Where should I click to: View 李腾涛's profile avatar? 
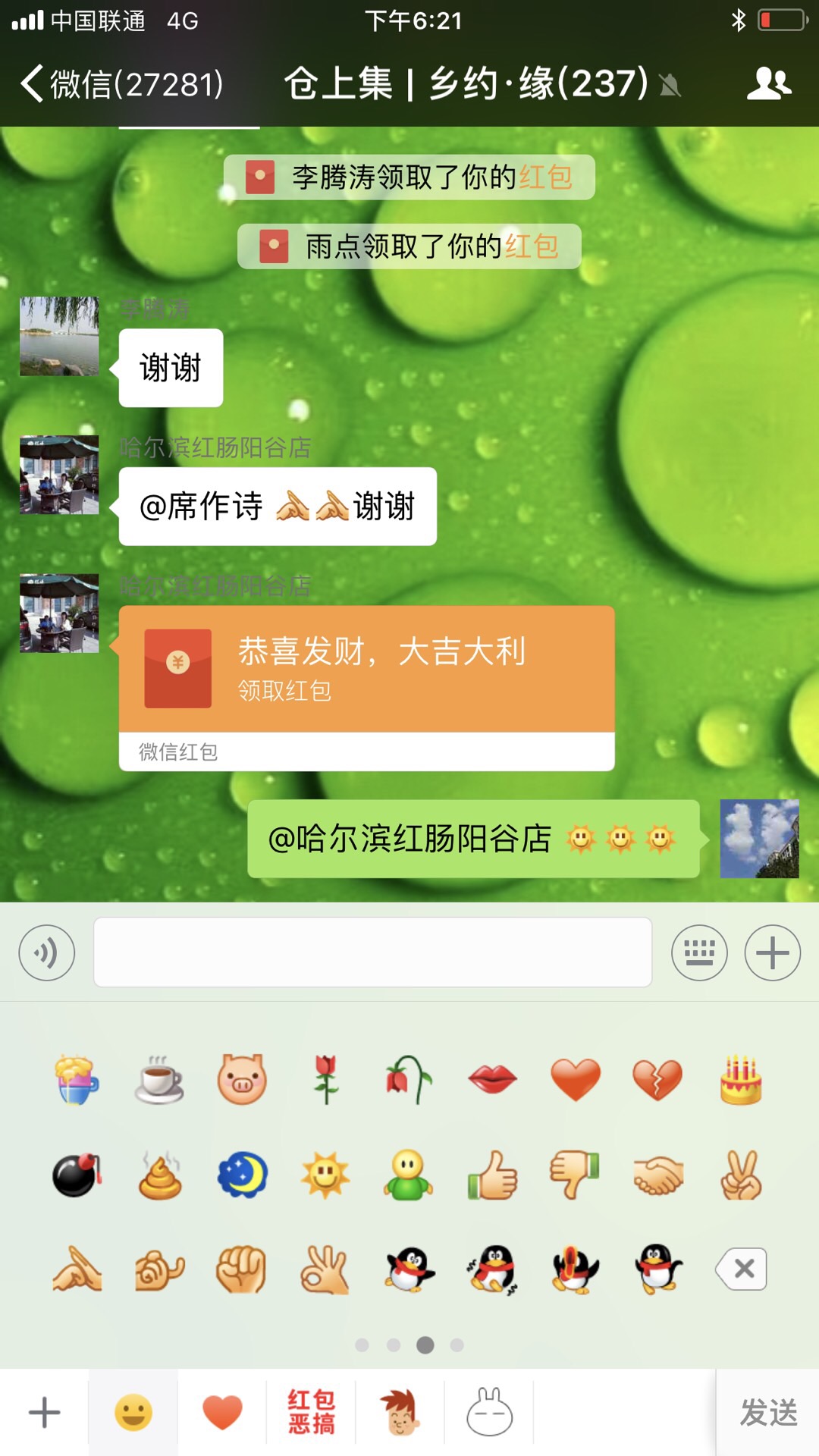pos(59,336)
